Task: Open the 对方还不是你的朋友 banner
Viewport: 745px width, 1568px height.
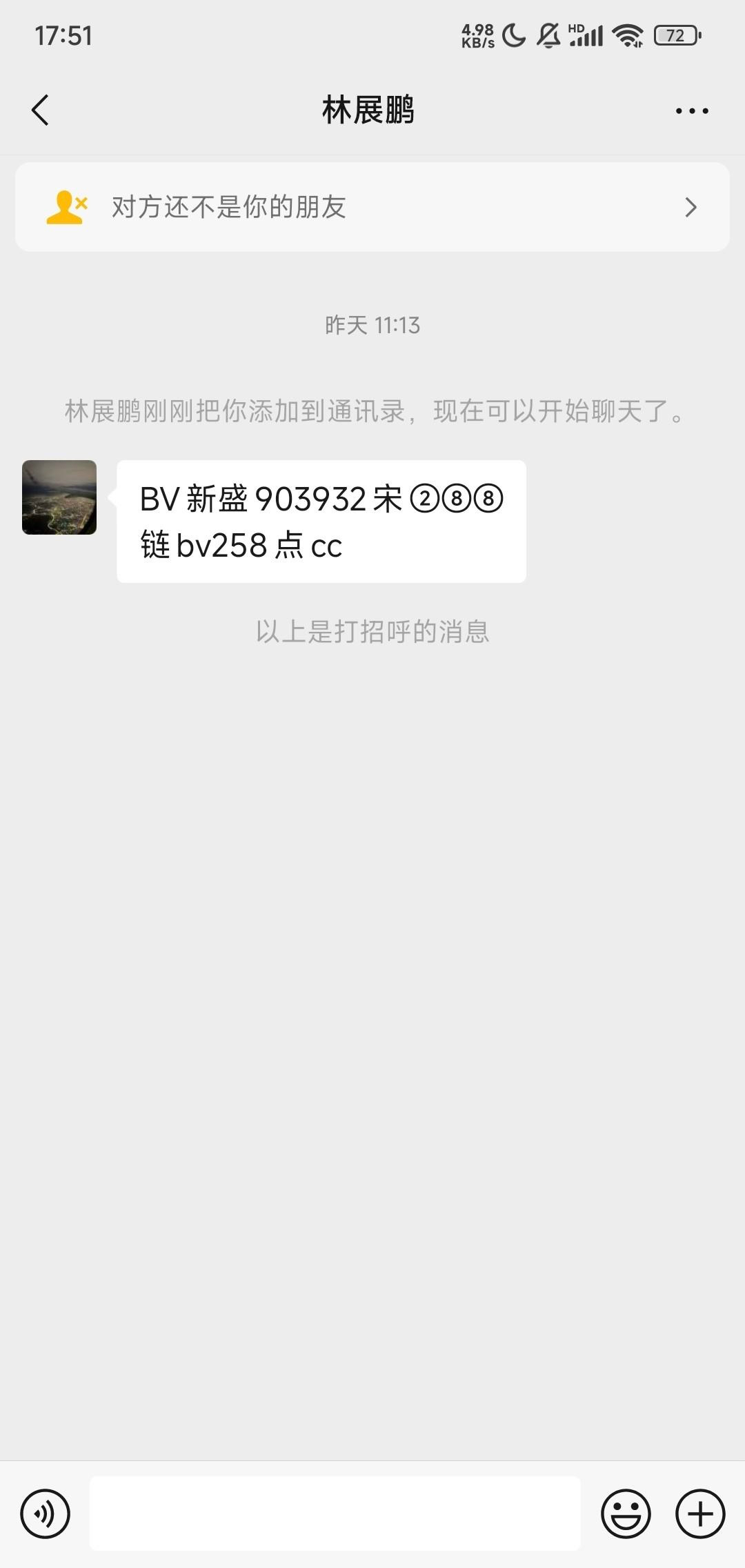Action: [372, 207]
